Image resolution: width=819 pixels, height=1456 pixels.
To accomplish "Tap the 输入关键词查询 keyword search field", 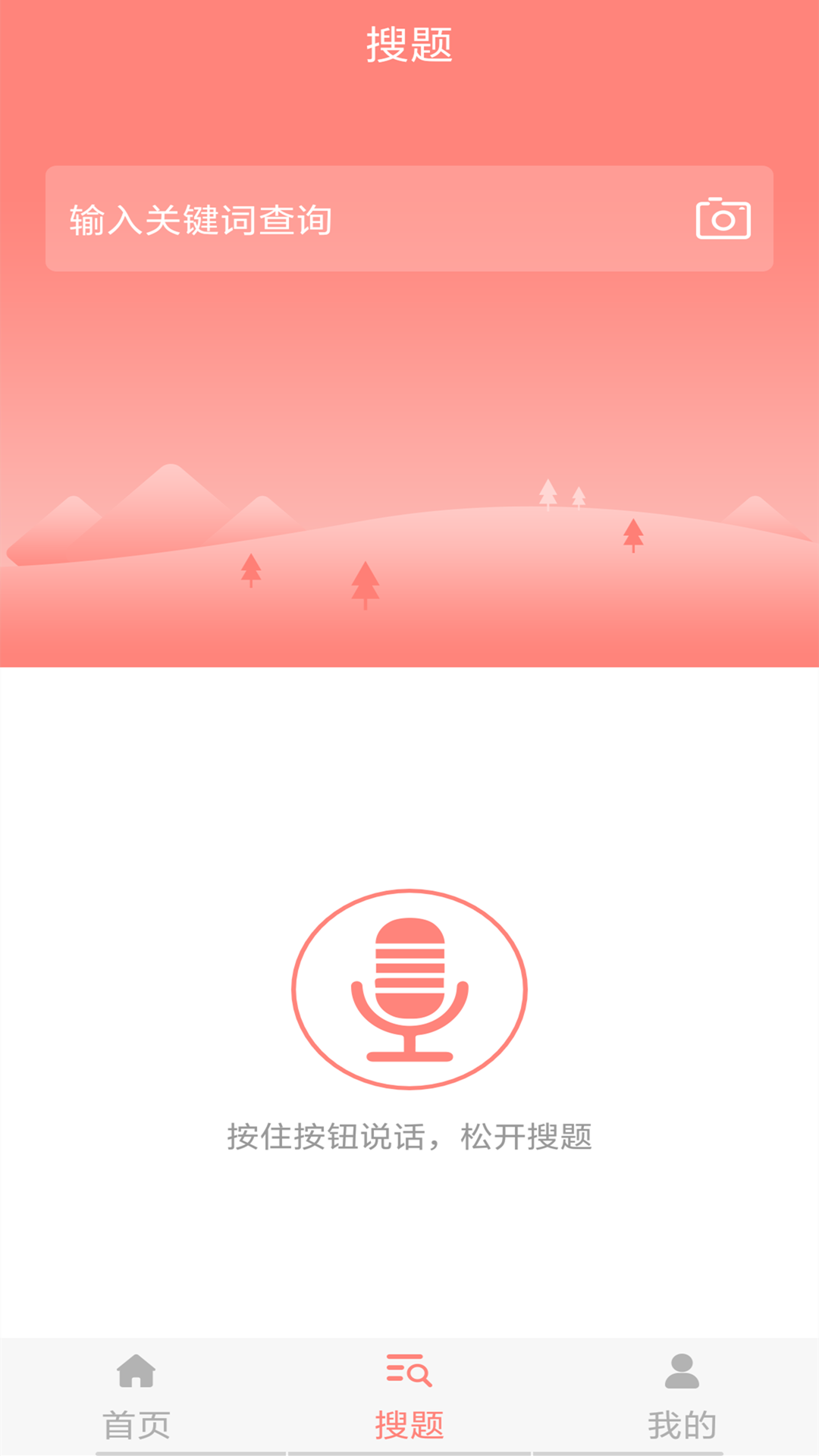I will pos(364,219).
